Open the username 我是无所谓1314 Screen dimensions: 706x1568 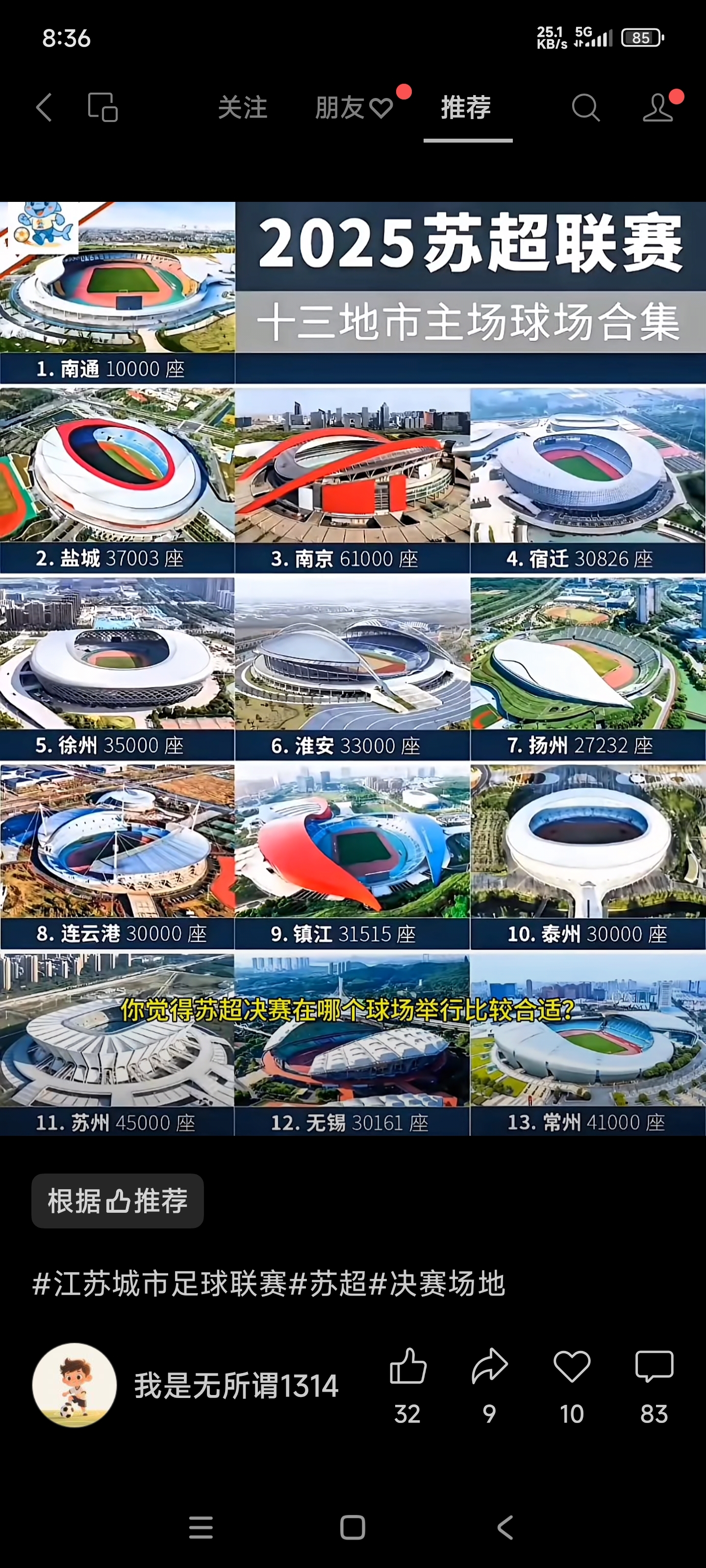(x=236, y=1386)
